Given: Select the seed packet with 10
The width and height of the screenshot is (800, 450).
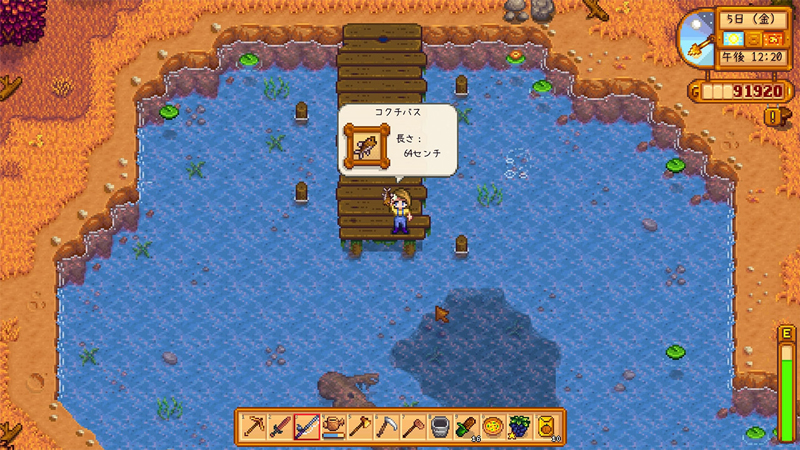Looking at the screenshot, I should point(546,426).
